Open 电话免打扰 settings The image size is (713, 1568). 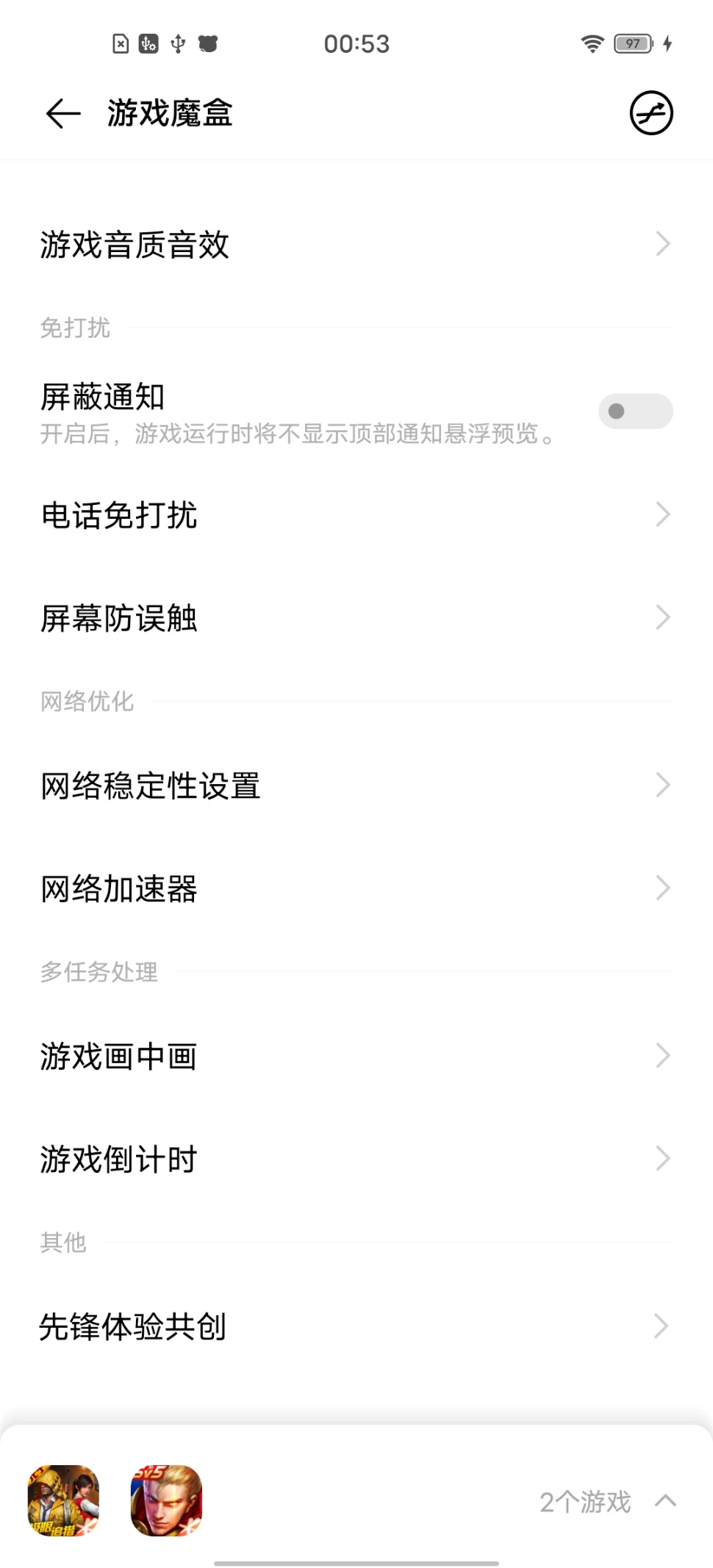coord(356,515)
